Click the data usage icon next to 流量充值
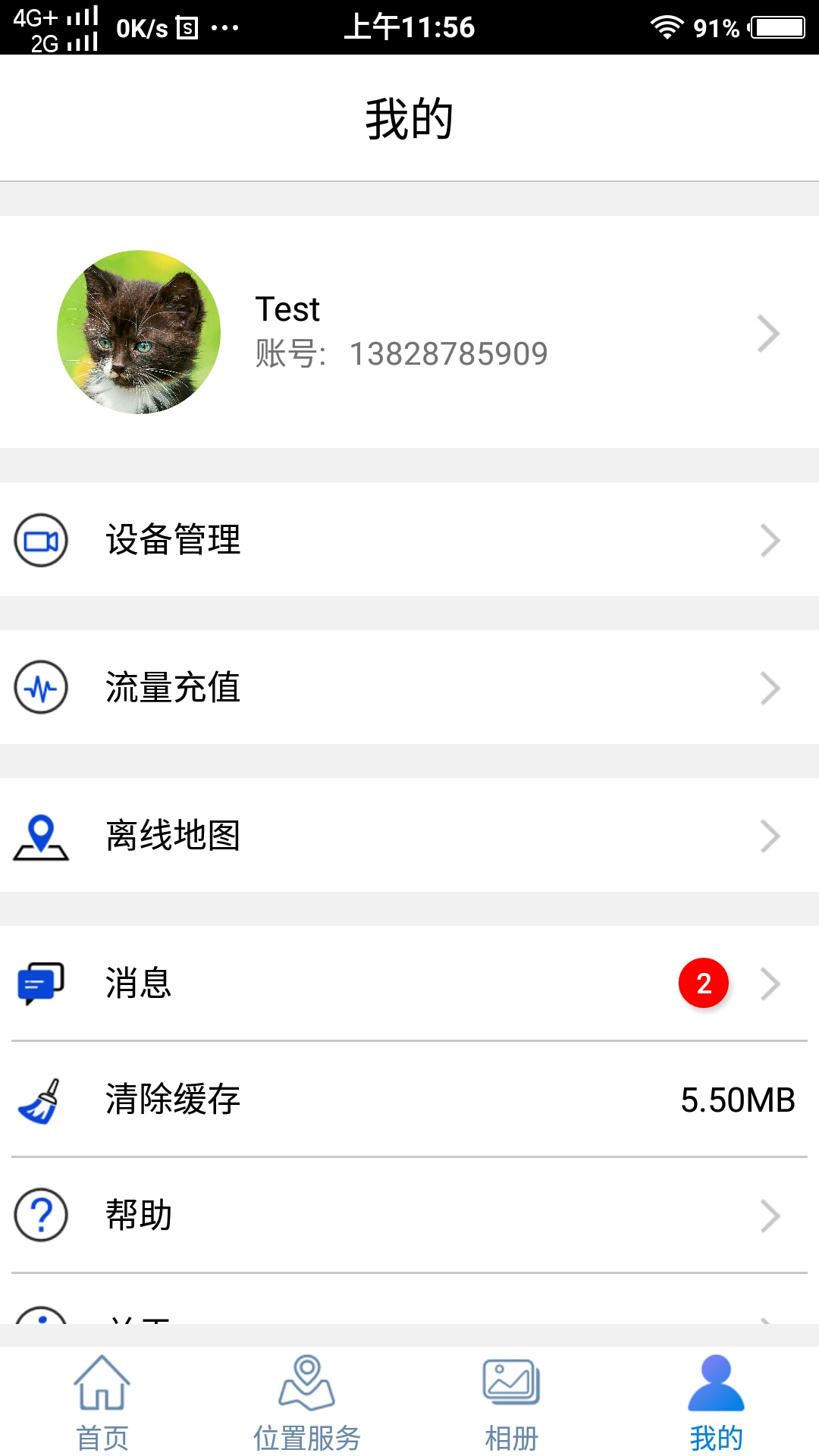The image size is (819, 1456). click(39, 688)
